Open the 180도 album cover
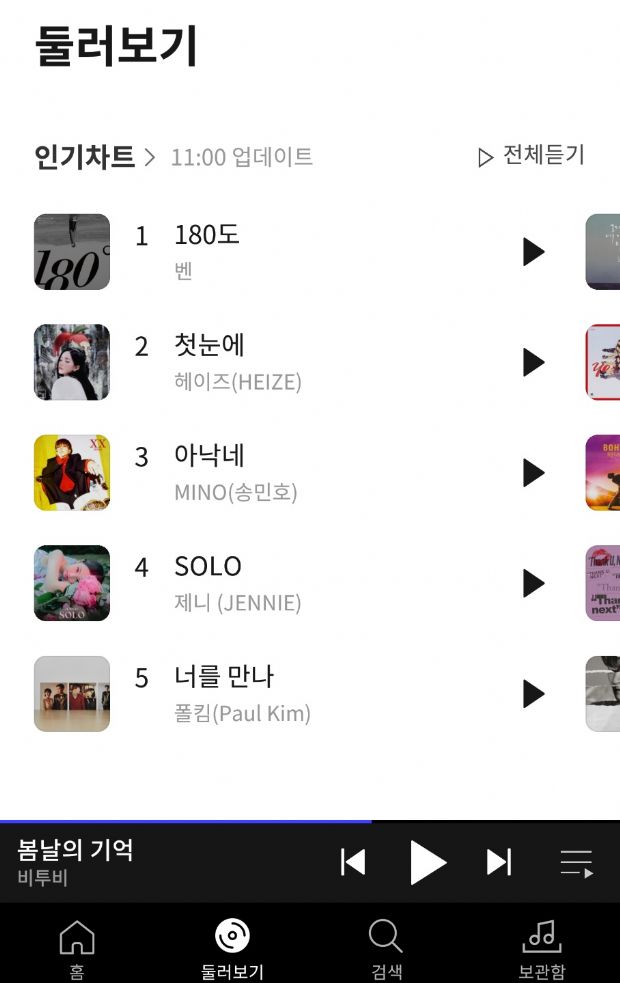 (x=72, y=252)
